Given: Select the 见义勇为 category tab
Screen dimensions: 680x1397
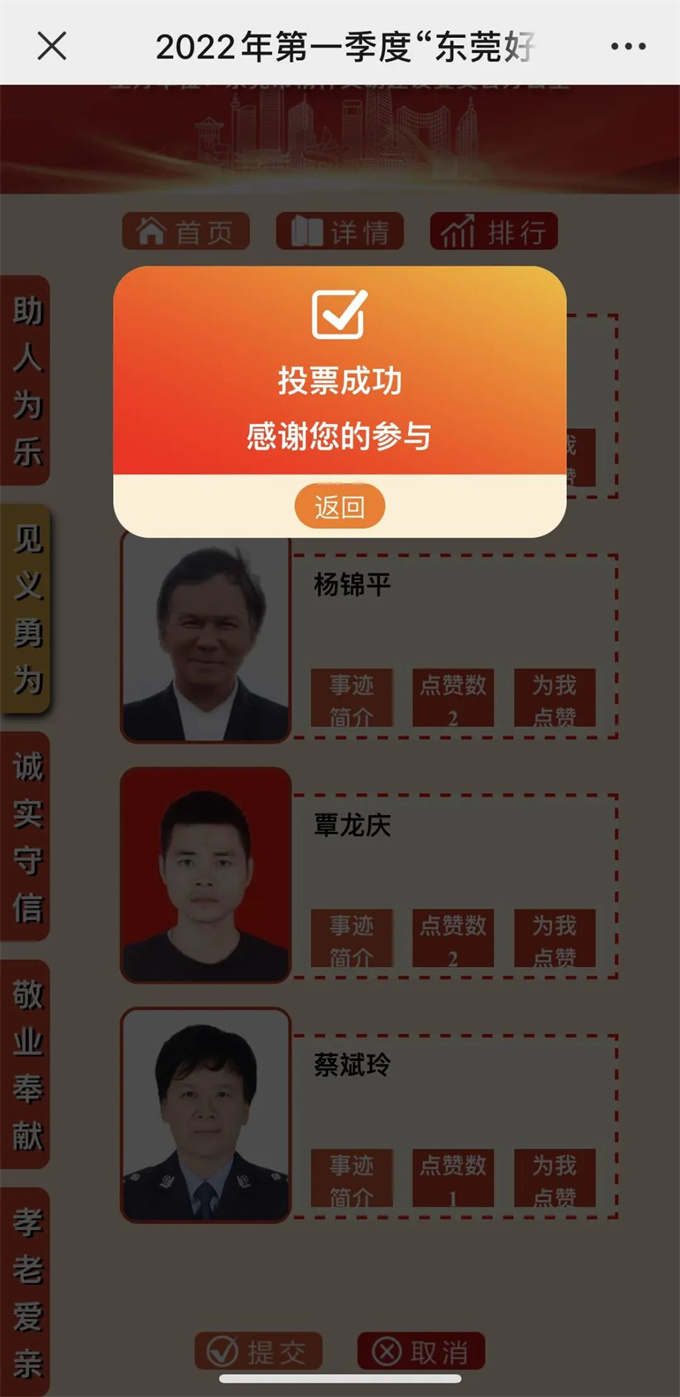Looking at the screenshot, I should pos(26,609).
